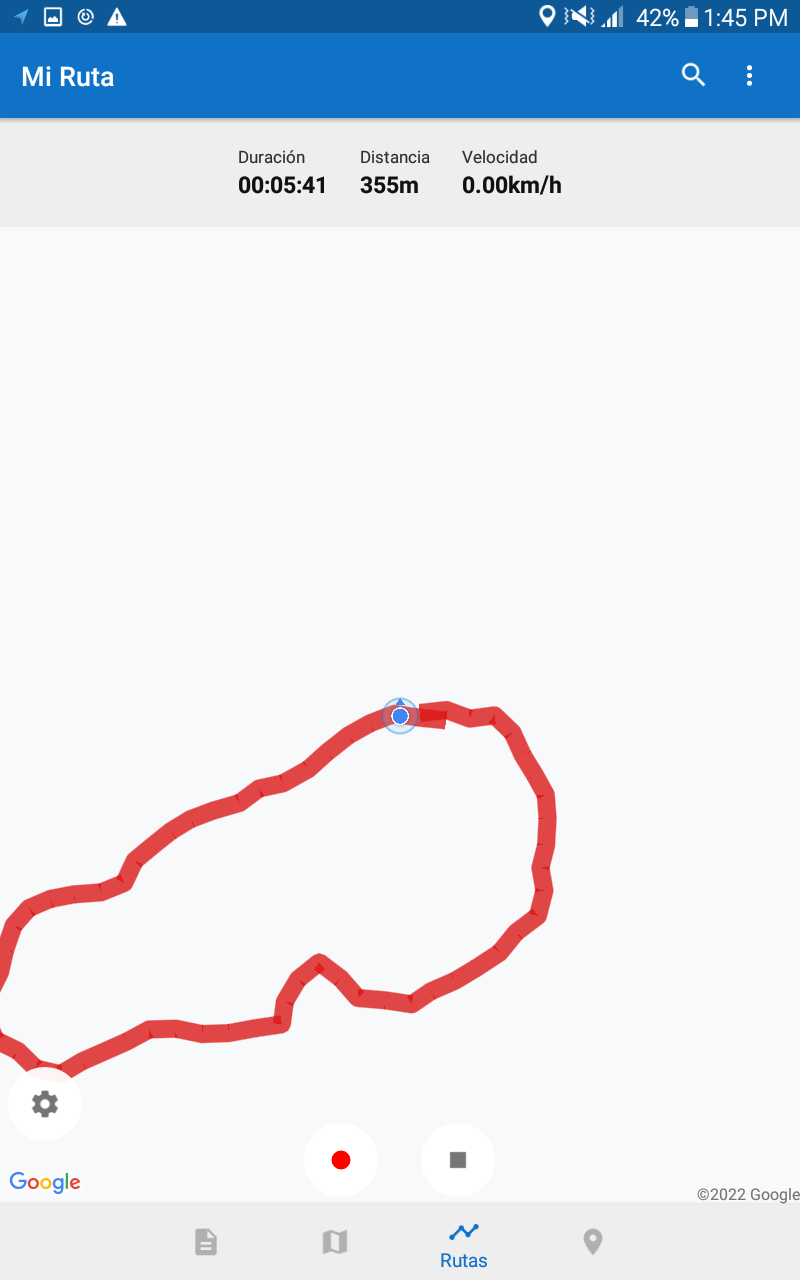Switch to the location pin tab
The width and height of the screenshot is (800, 1280).
[593, 1242]
